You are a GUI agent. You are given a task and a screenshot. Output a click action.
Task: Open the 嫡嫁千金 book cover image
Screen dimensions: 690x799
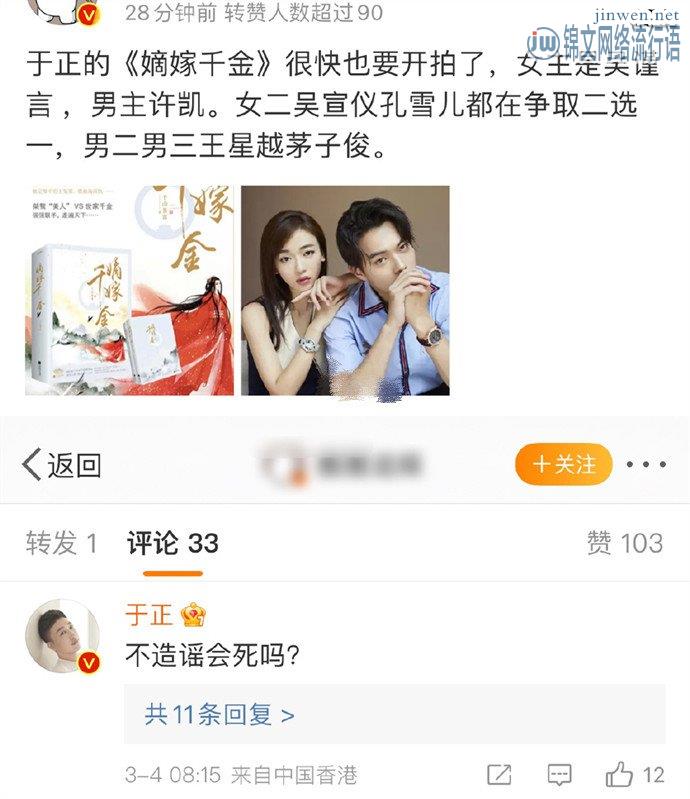pos(129,290)
